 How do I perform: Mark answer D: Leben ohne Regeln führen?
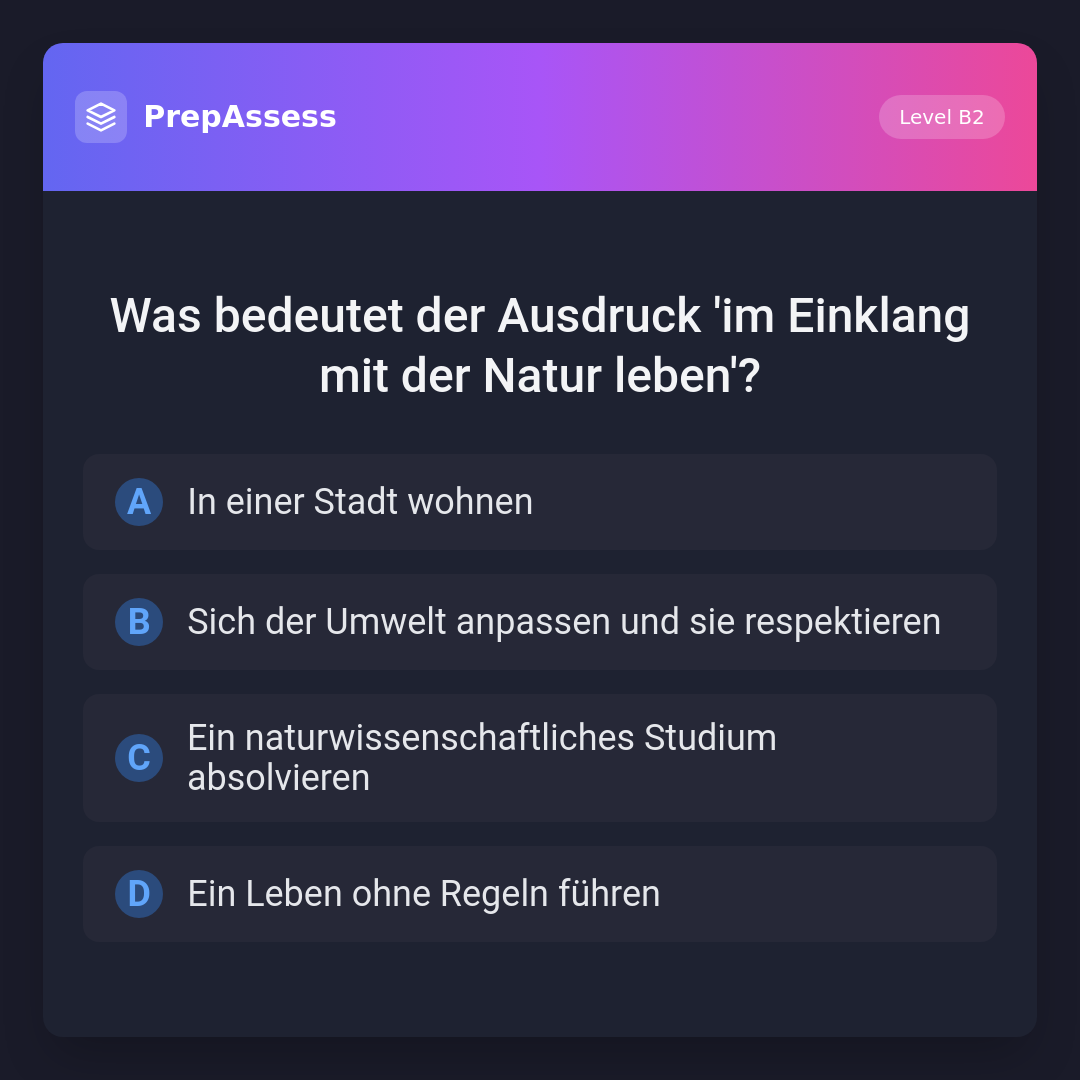(539, 894)
